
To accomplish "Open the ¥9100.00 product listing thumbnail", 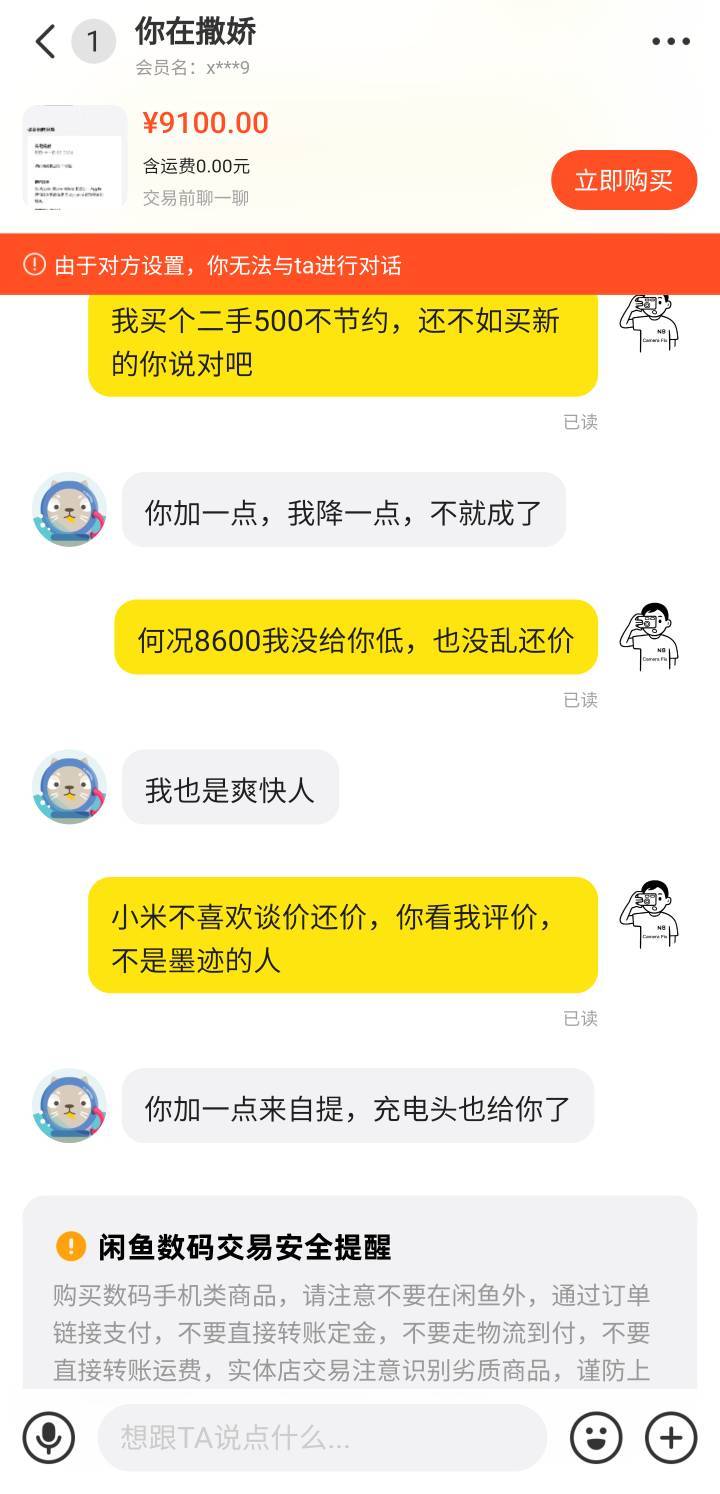I will coord(75,157).
